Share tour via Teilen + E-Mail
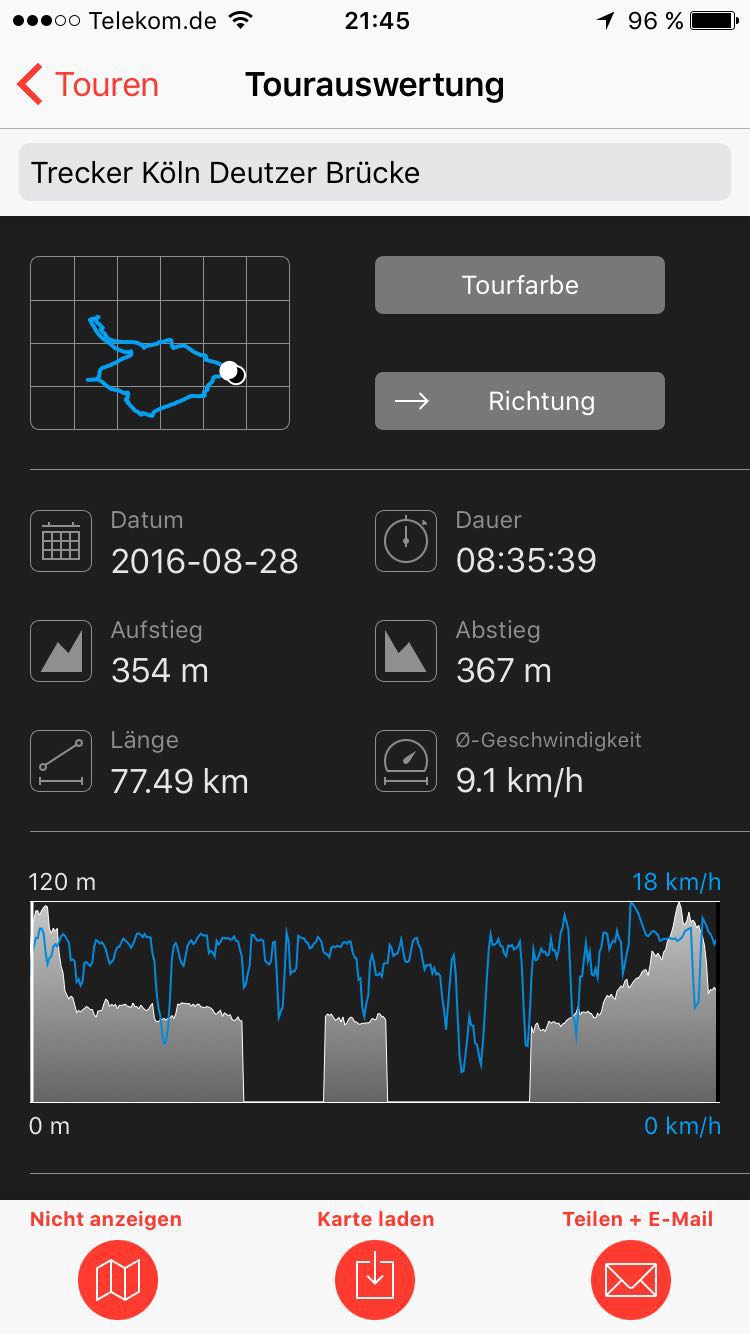Image resolution: width=750 pixels, height=1334 pixels. point(631,1279)
